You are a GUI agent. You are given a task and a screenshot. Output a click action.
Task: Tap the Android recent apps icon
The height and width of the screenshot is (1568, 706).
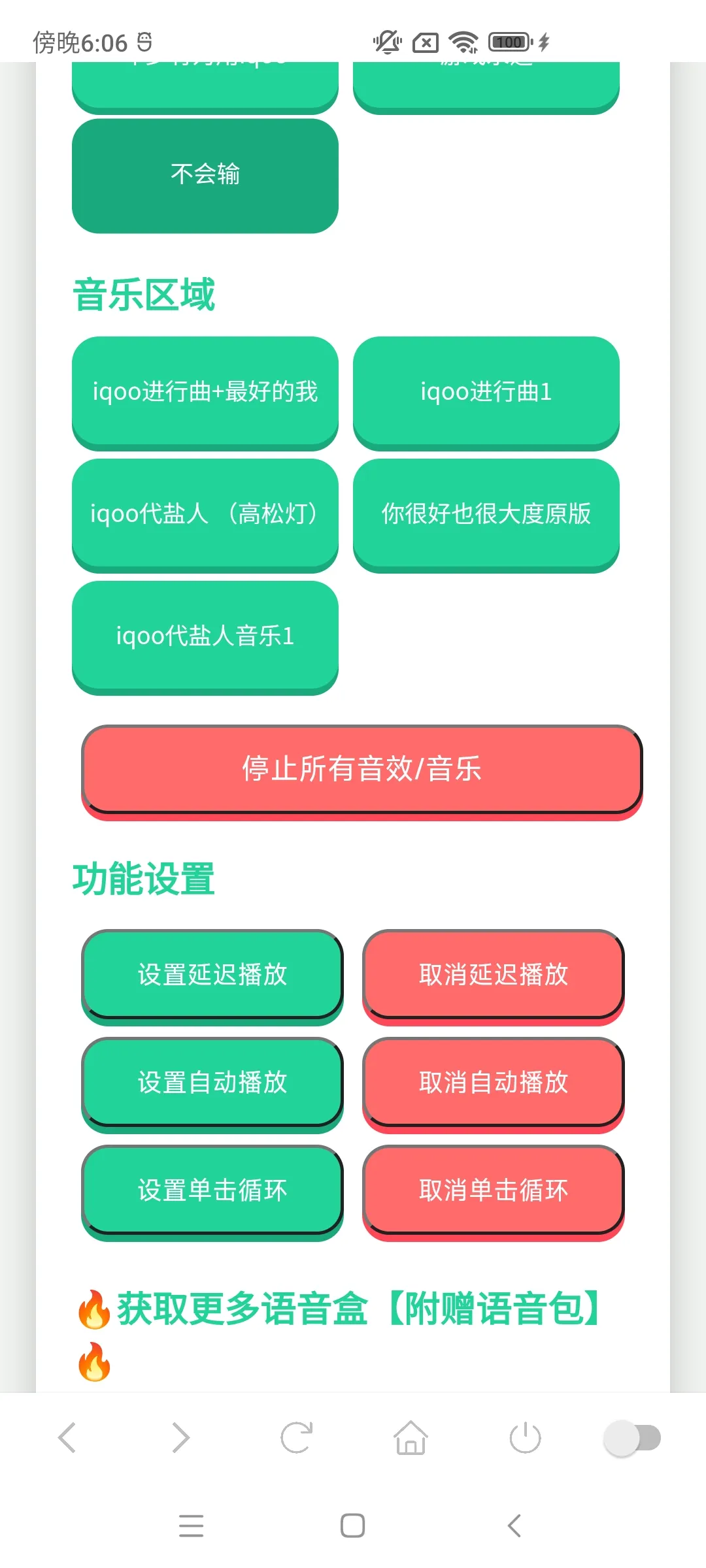pyautogui.click(x=191, y=1526)
